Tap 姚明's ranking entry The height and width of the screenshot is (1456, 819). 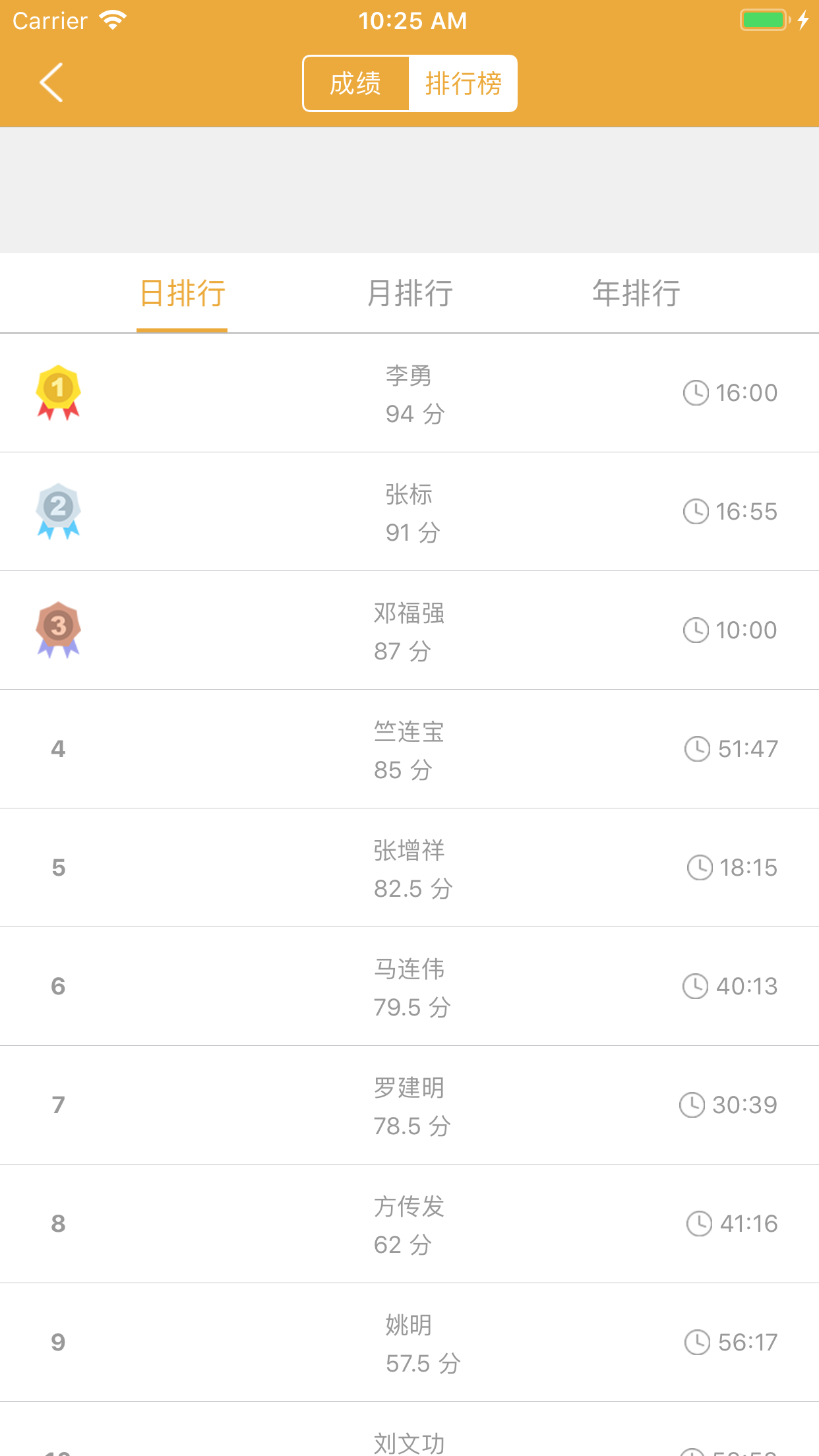(x=409, y=1343)
